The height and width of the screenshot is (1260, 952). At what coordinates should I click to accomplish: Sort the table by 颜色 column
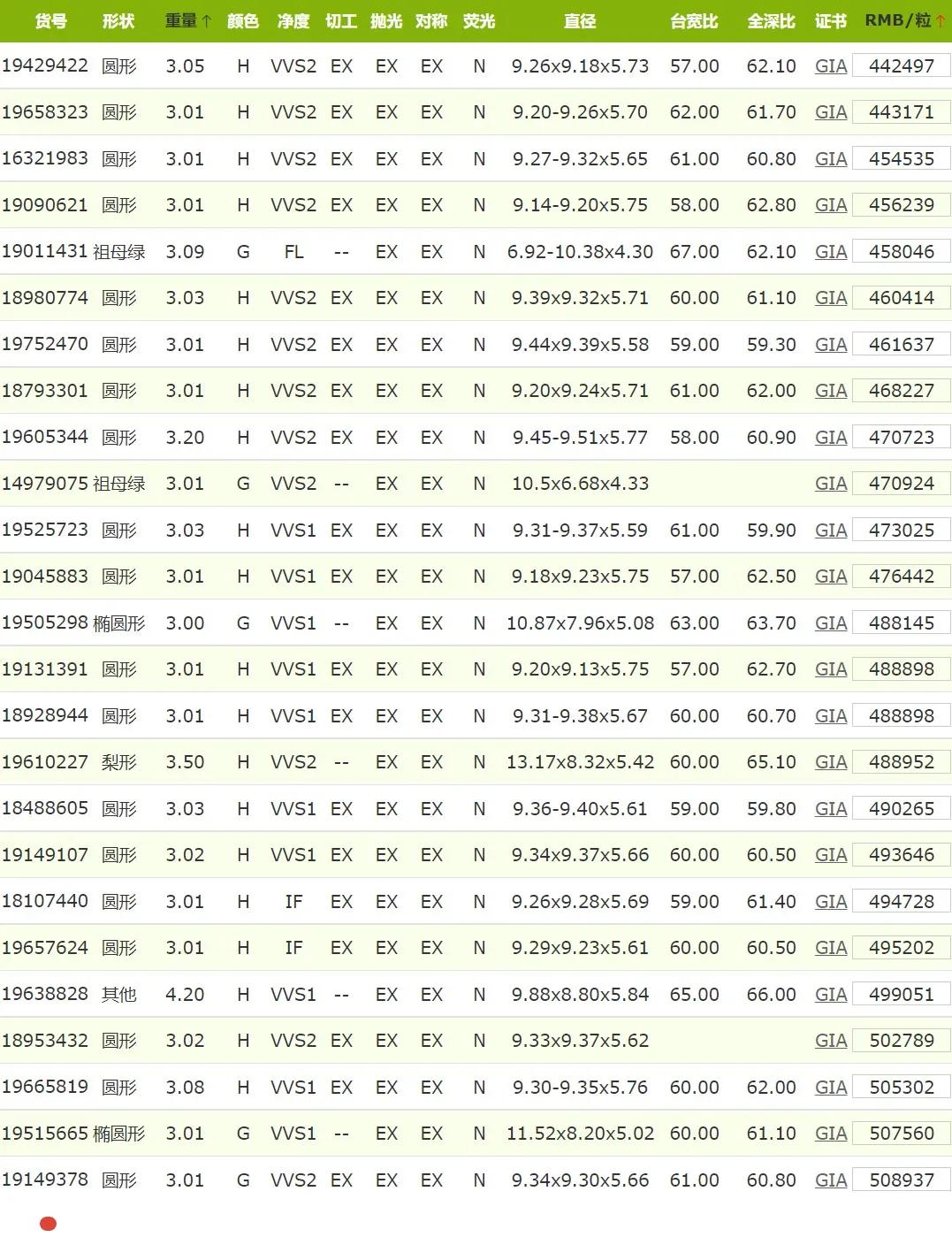[243, 21]
